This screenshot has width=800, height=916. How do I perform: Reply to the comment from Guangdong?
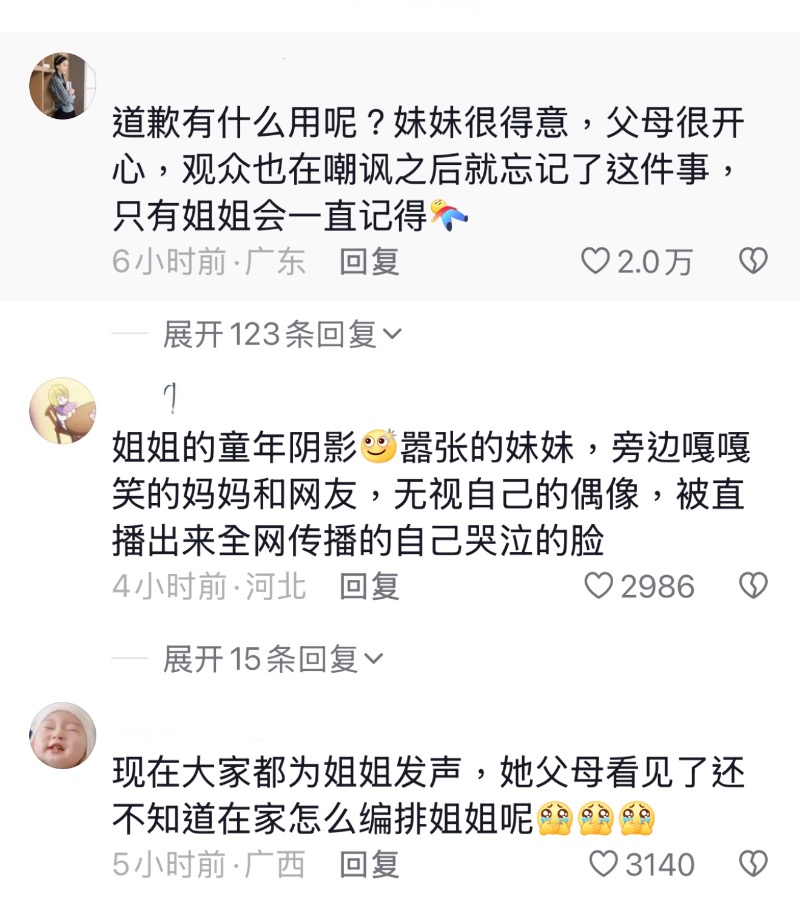[x=369, y=262]
